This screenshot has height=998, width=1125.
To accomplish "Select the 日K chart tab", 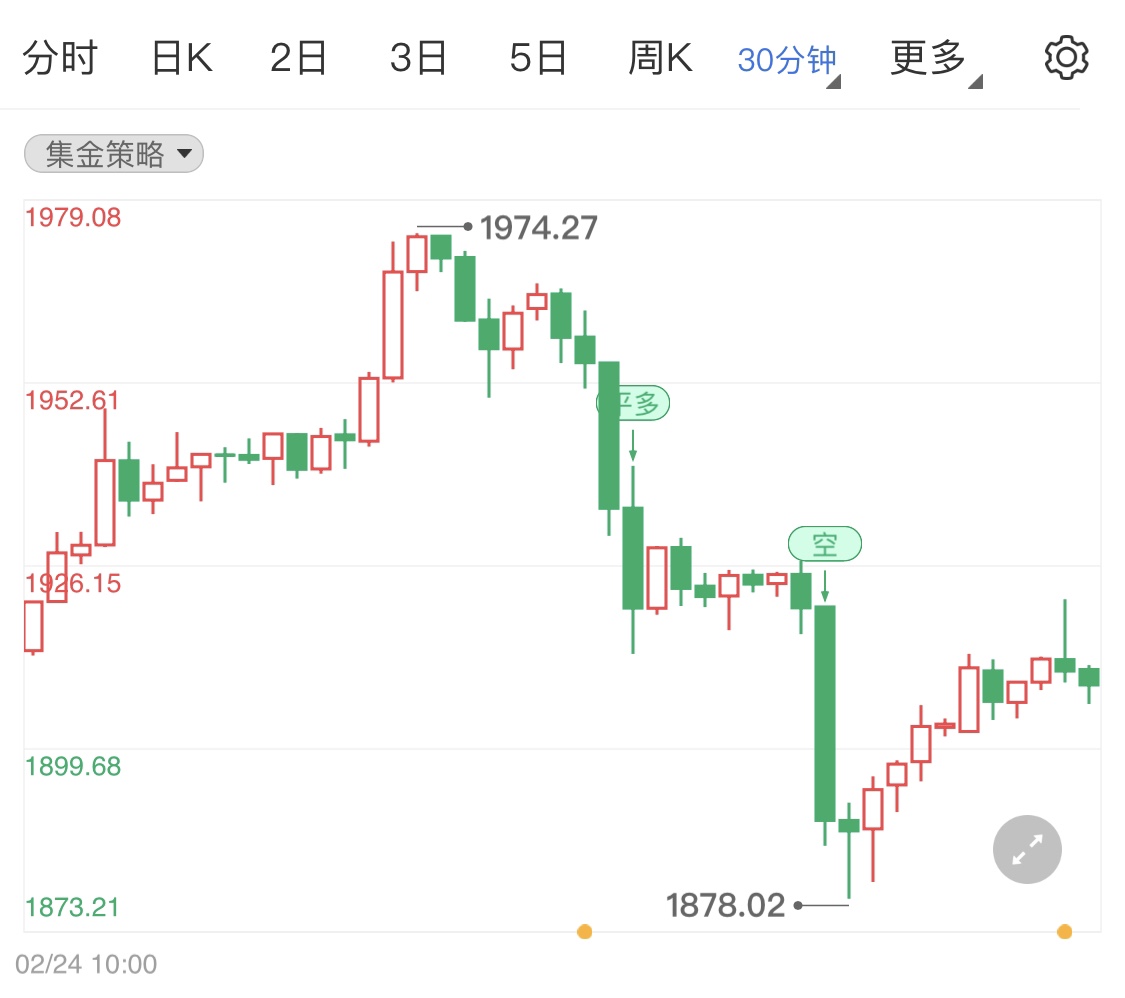I will pos(181,59).
